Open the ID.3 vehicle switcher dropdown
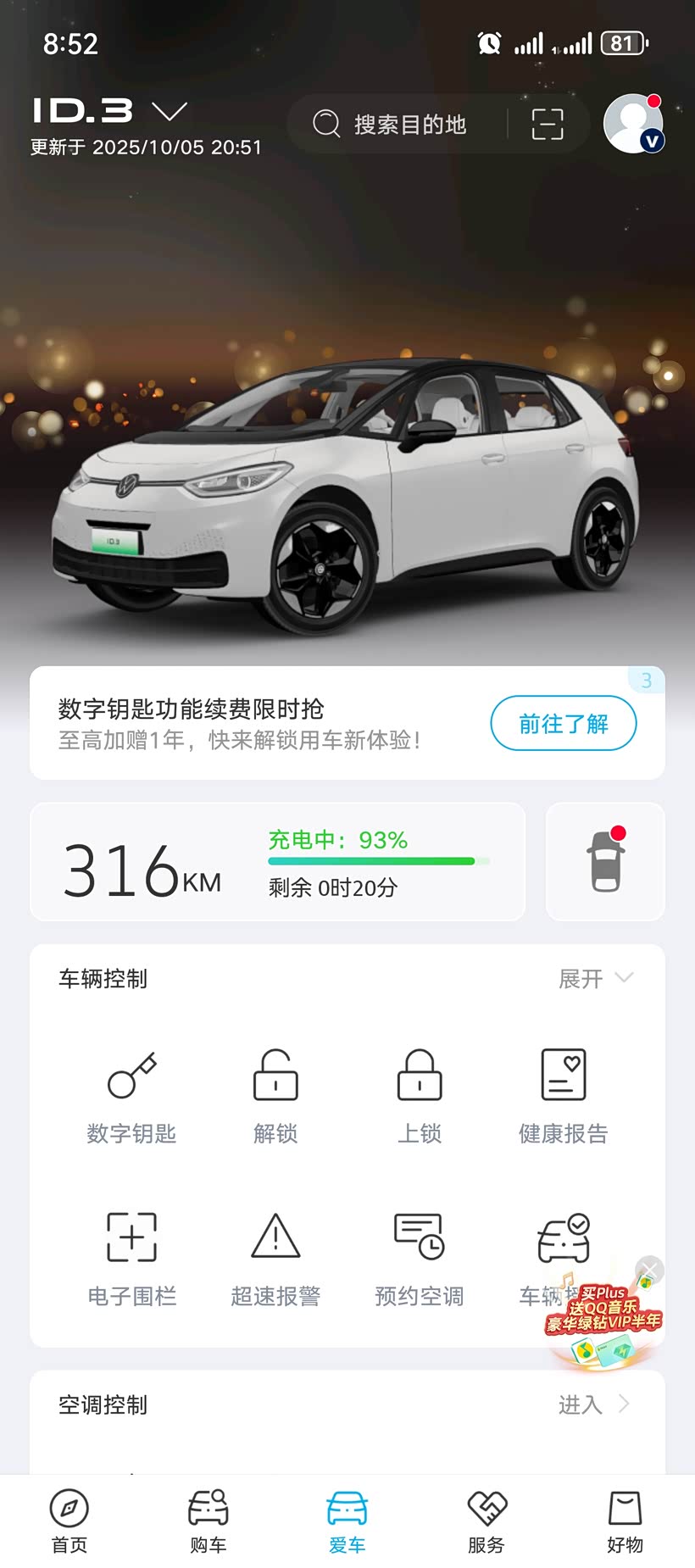Image resolution: width=695 pixels, height=1568 pixels. click(169, 111)
